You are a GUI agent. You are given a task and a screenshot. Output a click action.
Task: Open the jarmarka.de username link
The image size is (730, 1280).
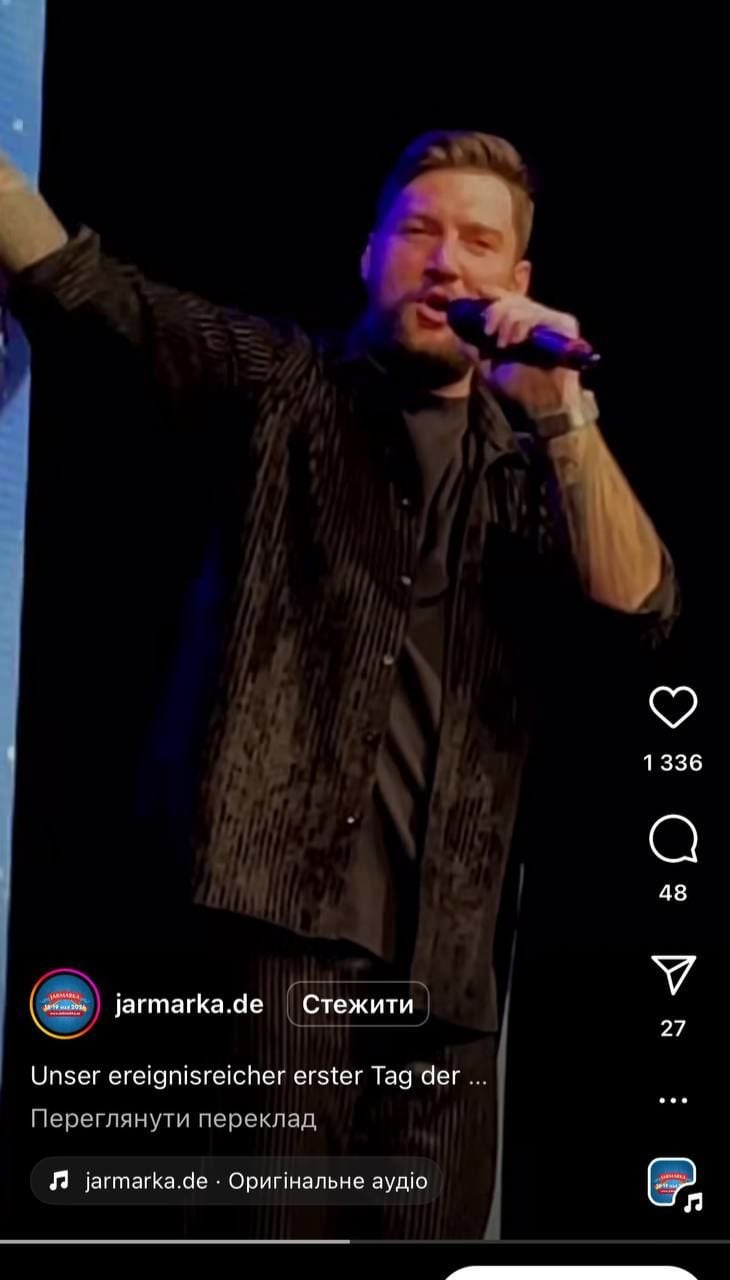(x=189, y=1004)
